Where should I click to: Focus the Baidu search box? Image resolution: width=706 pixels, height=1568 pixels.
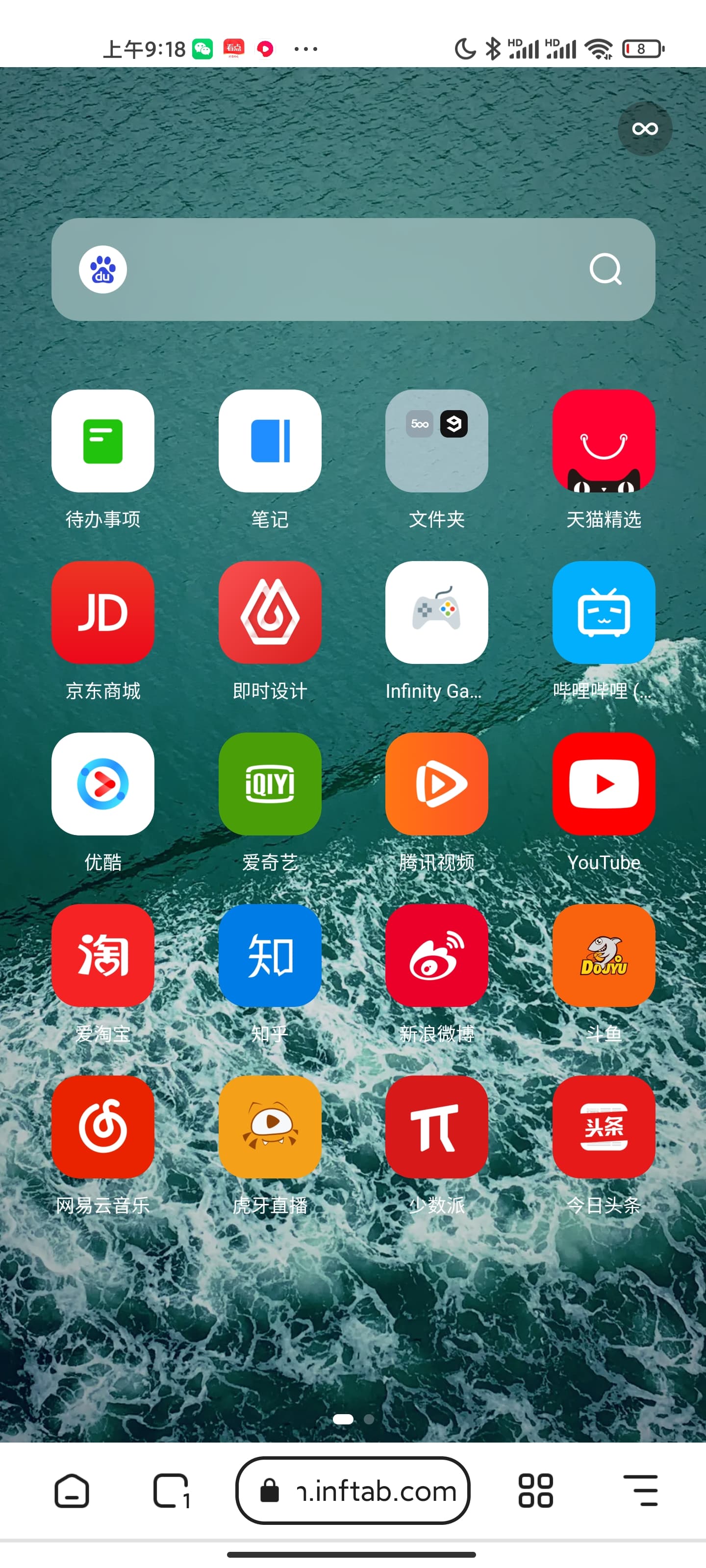(x=353, y=269)
